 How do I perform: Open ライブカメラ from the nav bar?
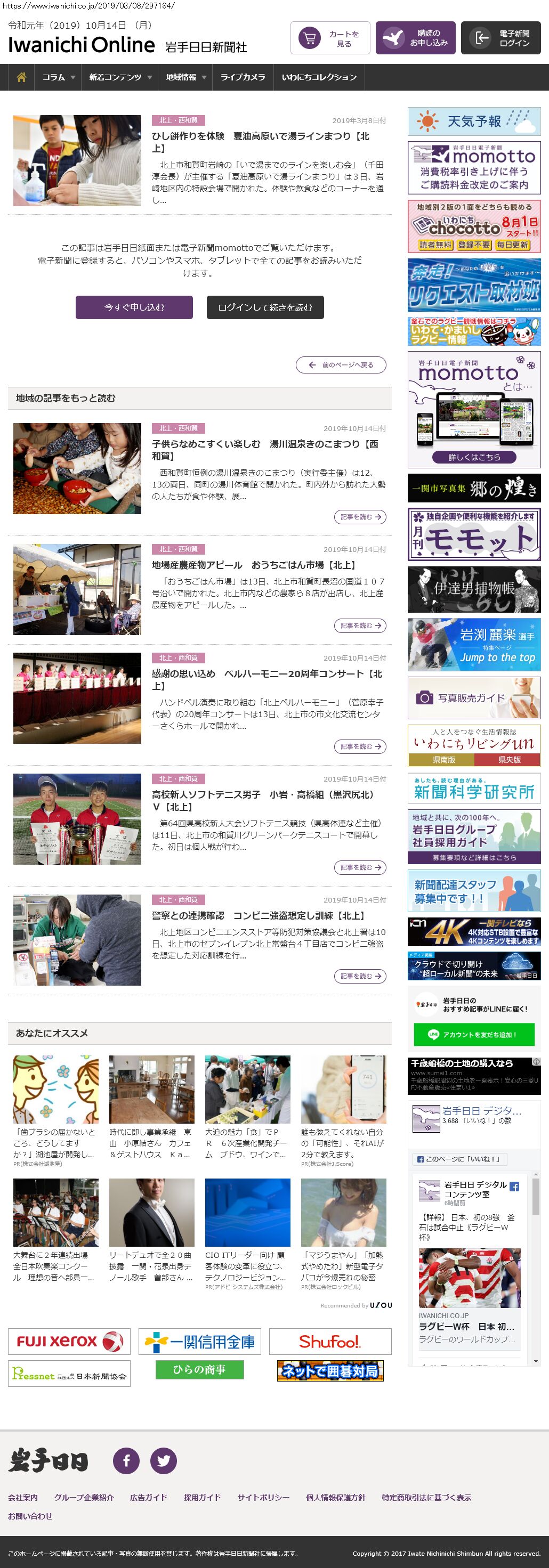(242, 77)
